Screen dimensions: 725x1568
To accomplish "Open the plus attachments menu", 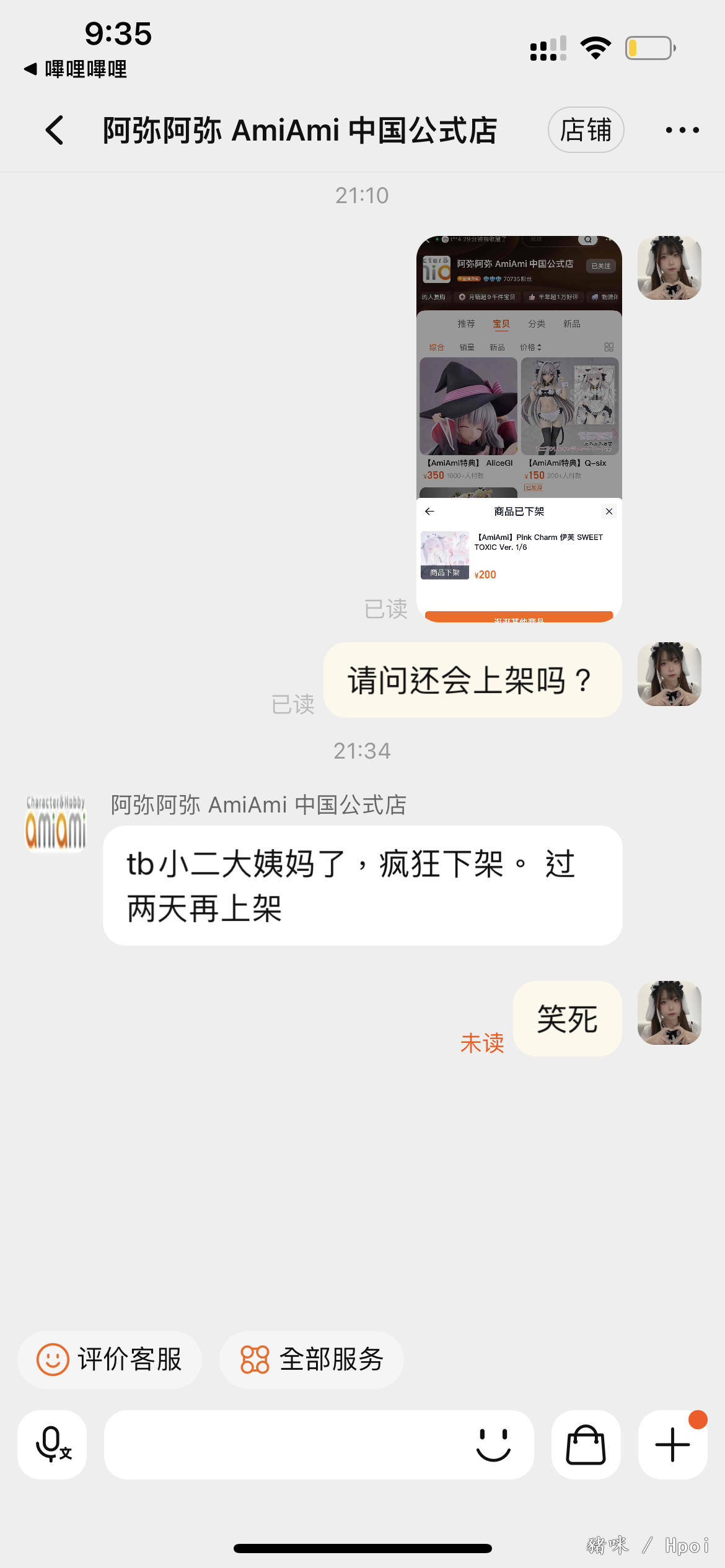I will (672, 1444).
